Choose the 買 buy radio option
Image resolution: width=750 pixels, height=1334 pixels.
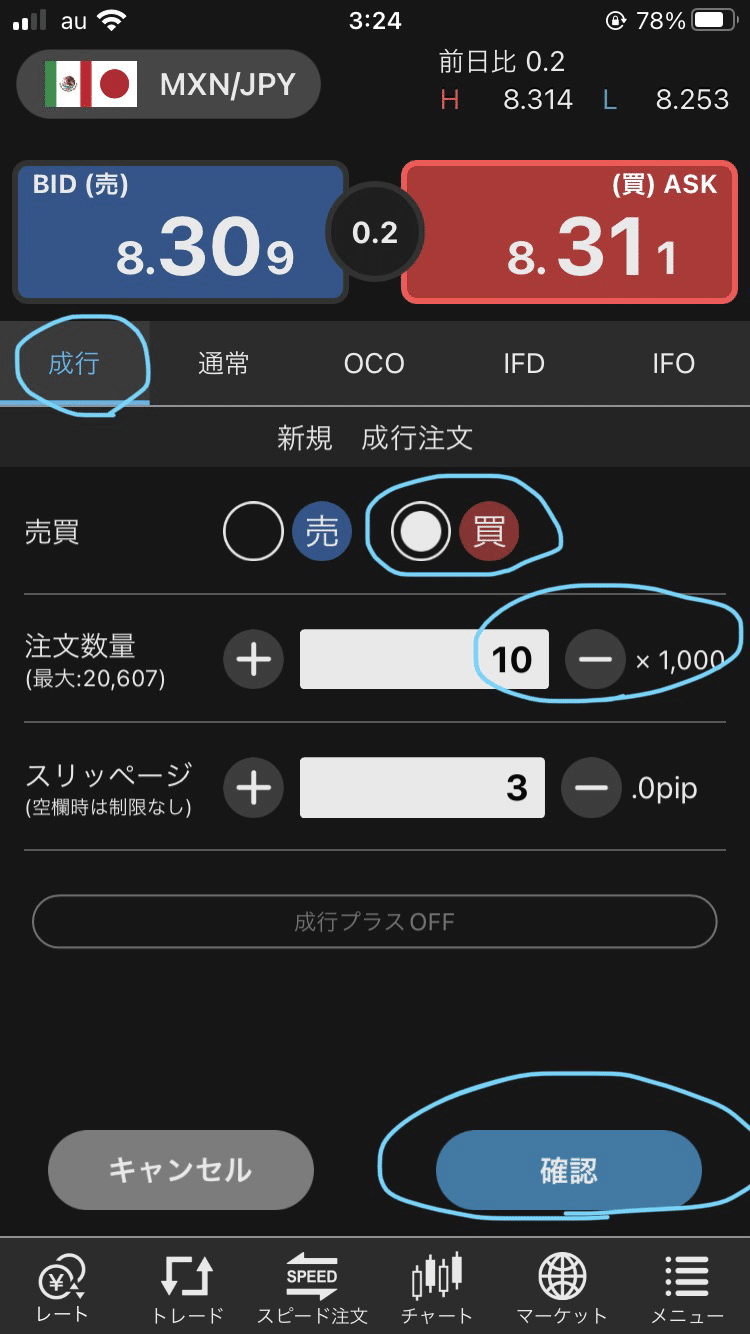(x=421, y=532)
